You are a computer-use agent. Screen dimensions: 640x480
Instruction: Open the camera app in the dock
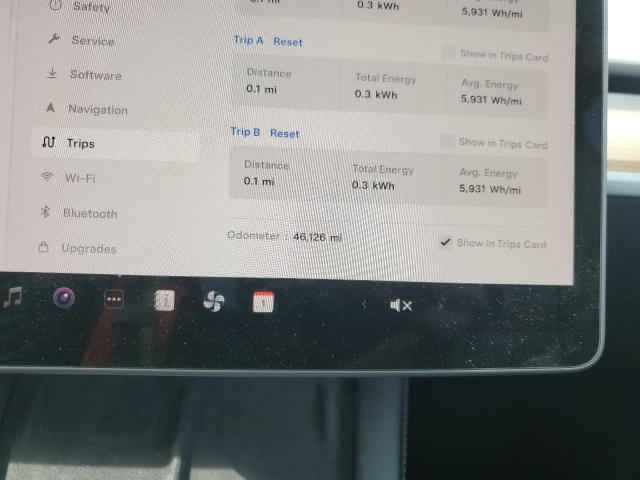64,298
